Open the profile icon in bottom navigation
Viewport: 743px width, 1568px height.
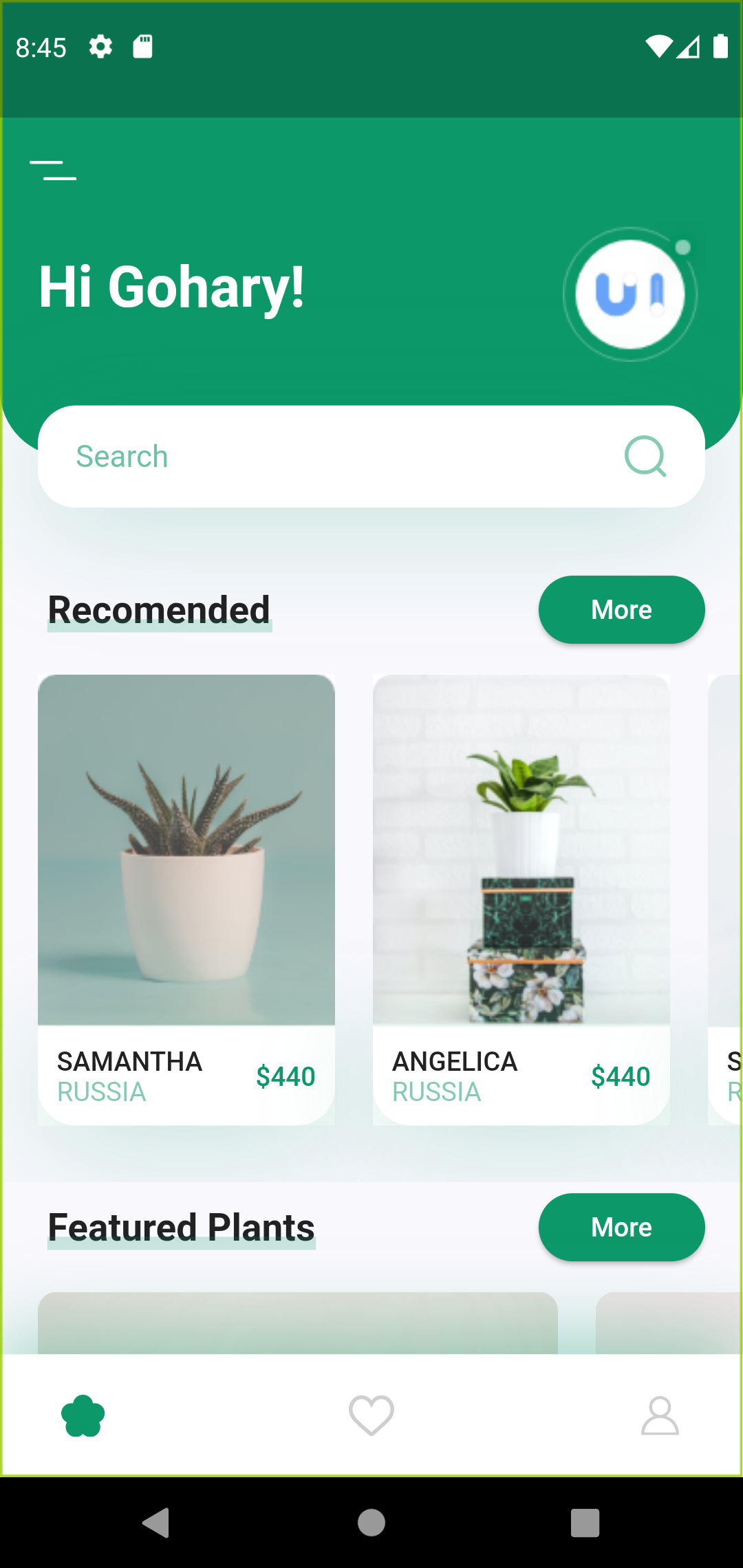pos(660,1415)
